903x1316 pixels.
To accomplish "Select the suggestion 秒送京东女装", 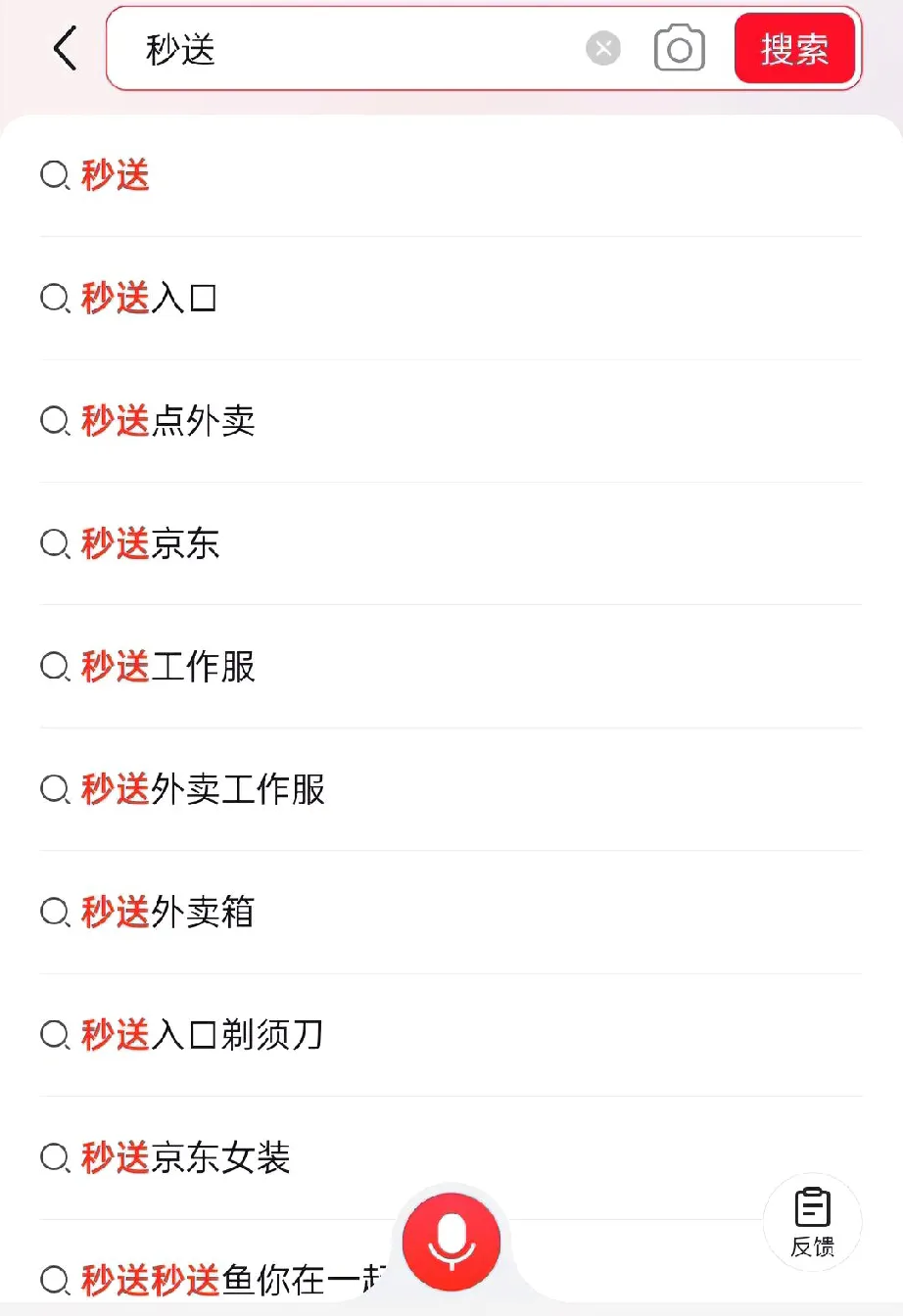I will click(185, 1158).
